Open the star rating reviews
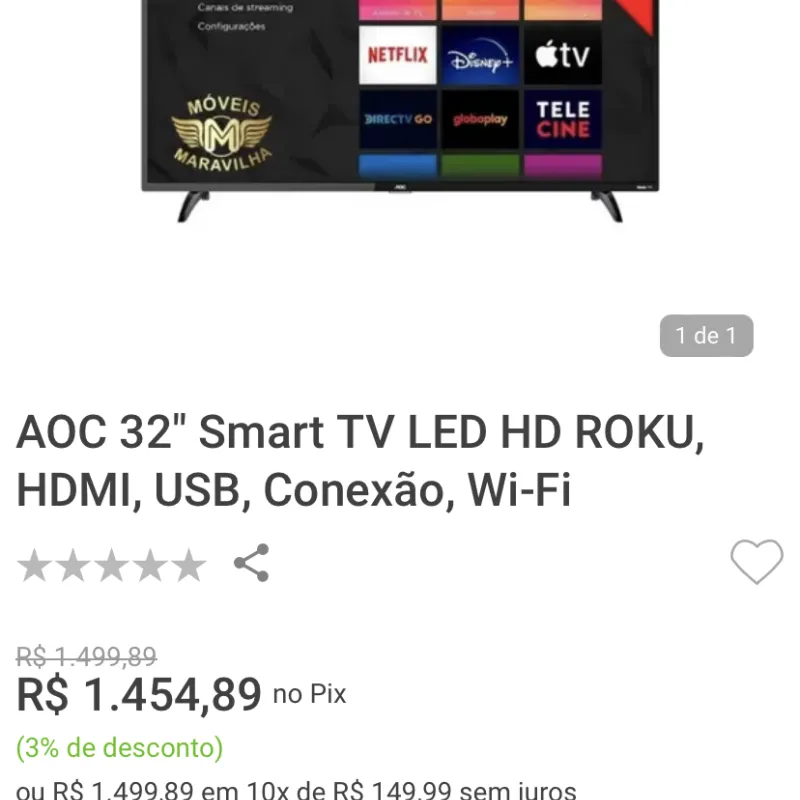The image size is (800, 800). (111, 565)
